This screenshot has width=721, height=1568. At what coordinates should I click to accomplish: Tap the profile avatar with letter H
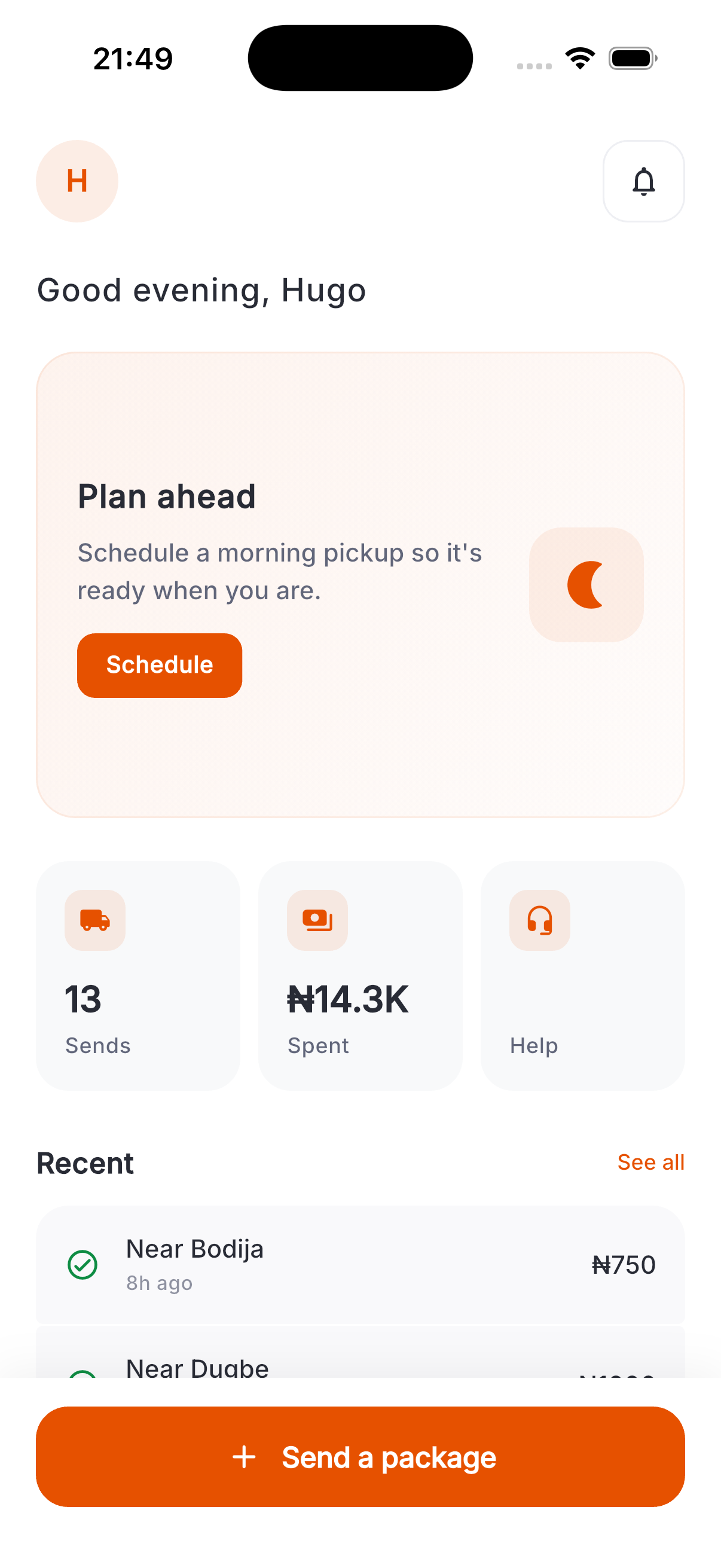click(77, 180)
